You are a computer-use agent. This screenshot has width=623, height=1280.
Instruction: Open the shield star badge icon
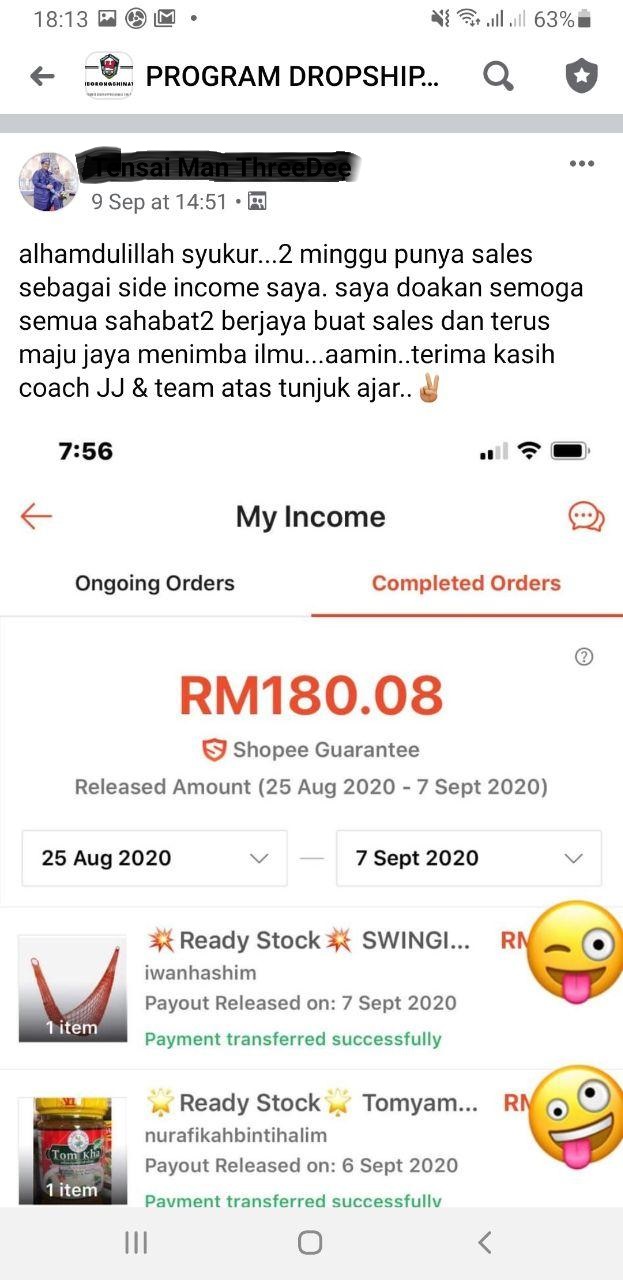[581, 76]
